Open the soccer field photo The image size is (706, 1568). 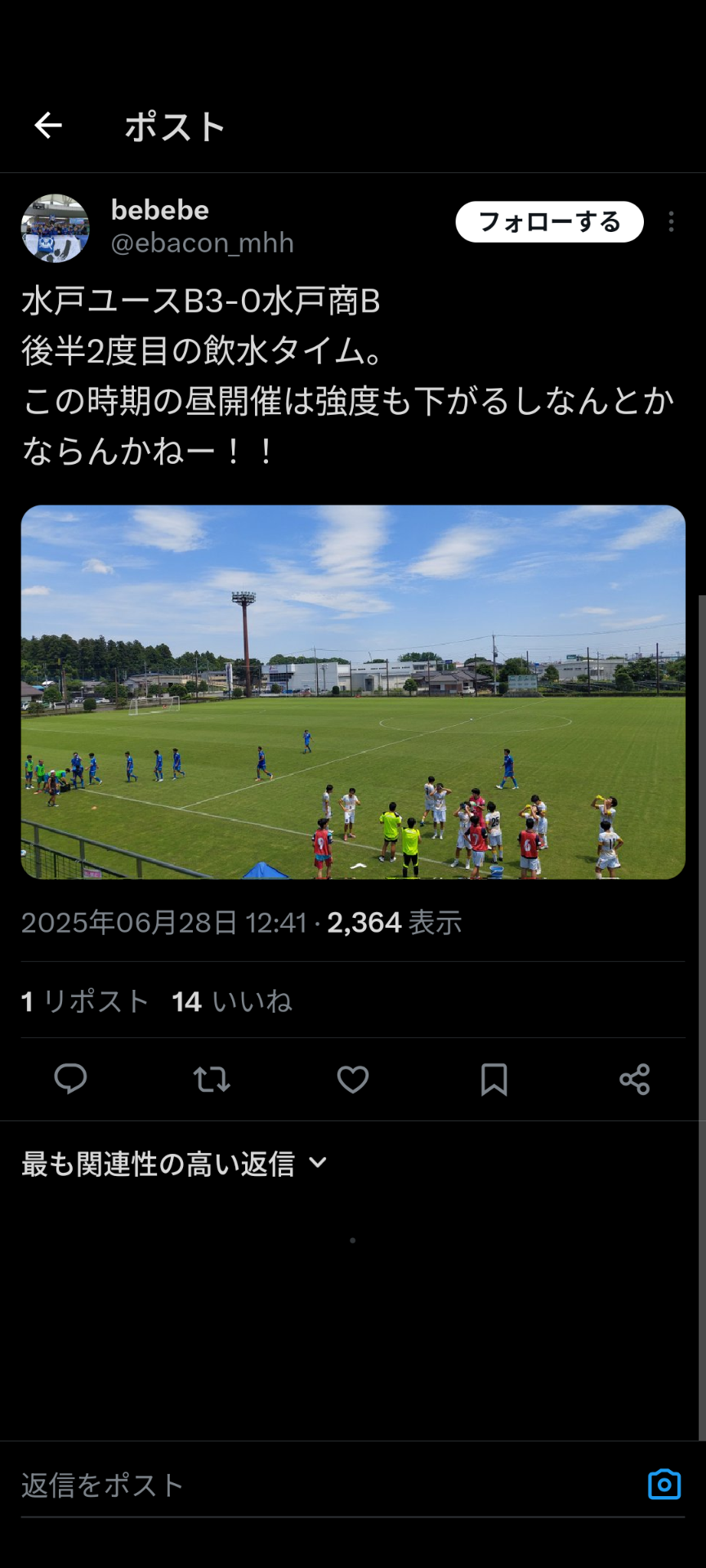[353, 692]
